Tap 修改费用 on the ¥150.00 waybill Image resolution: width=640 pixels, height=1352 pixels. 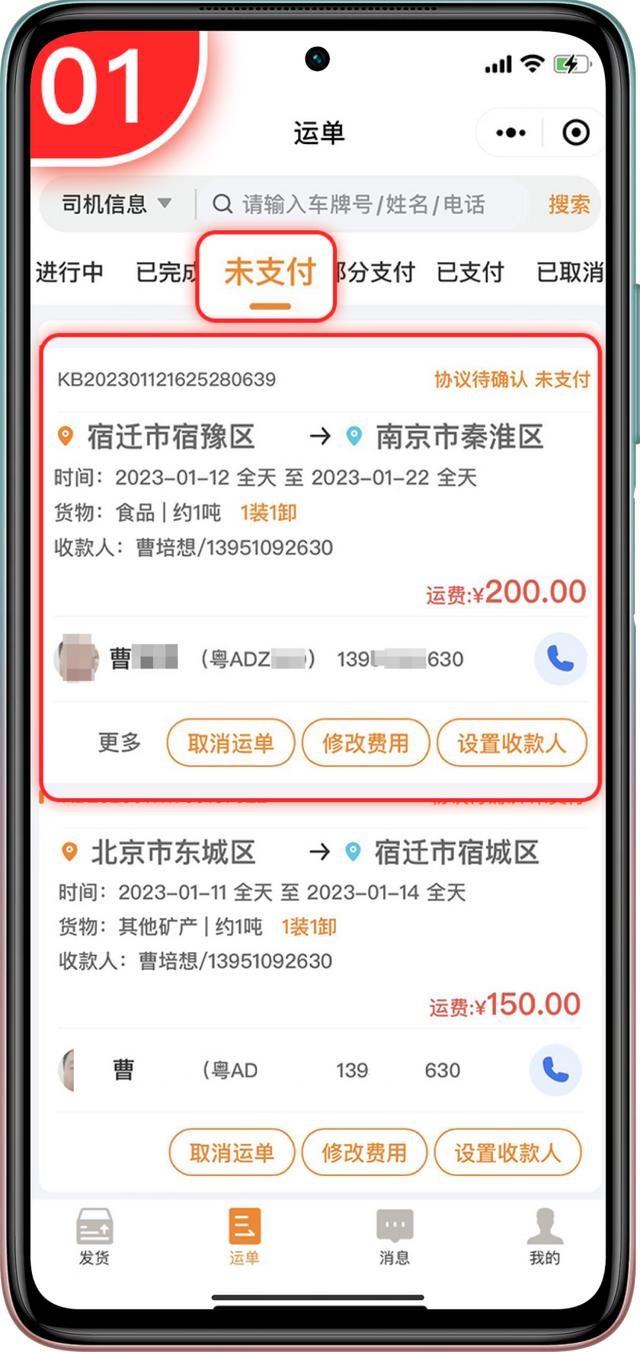click(364, 1153)
